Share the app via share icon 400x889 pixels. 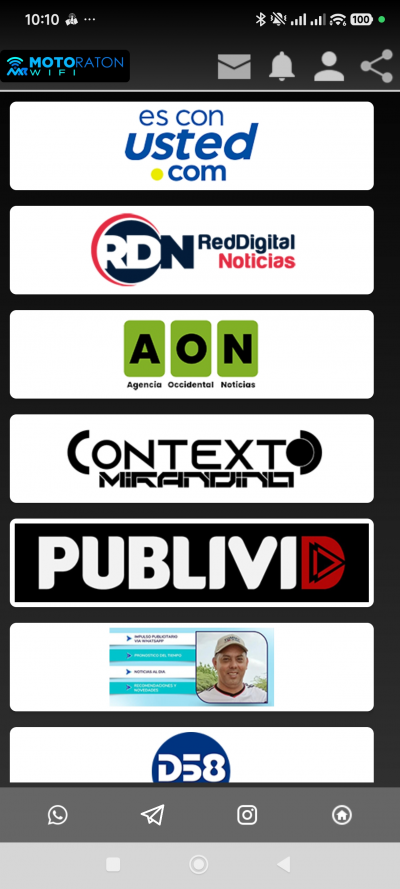377,66
